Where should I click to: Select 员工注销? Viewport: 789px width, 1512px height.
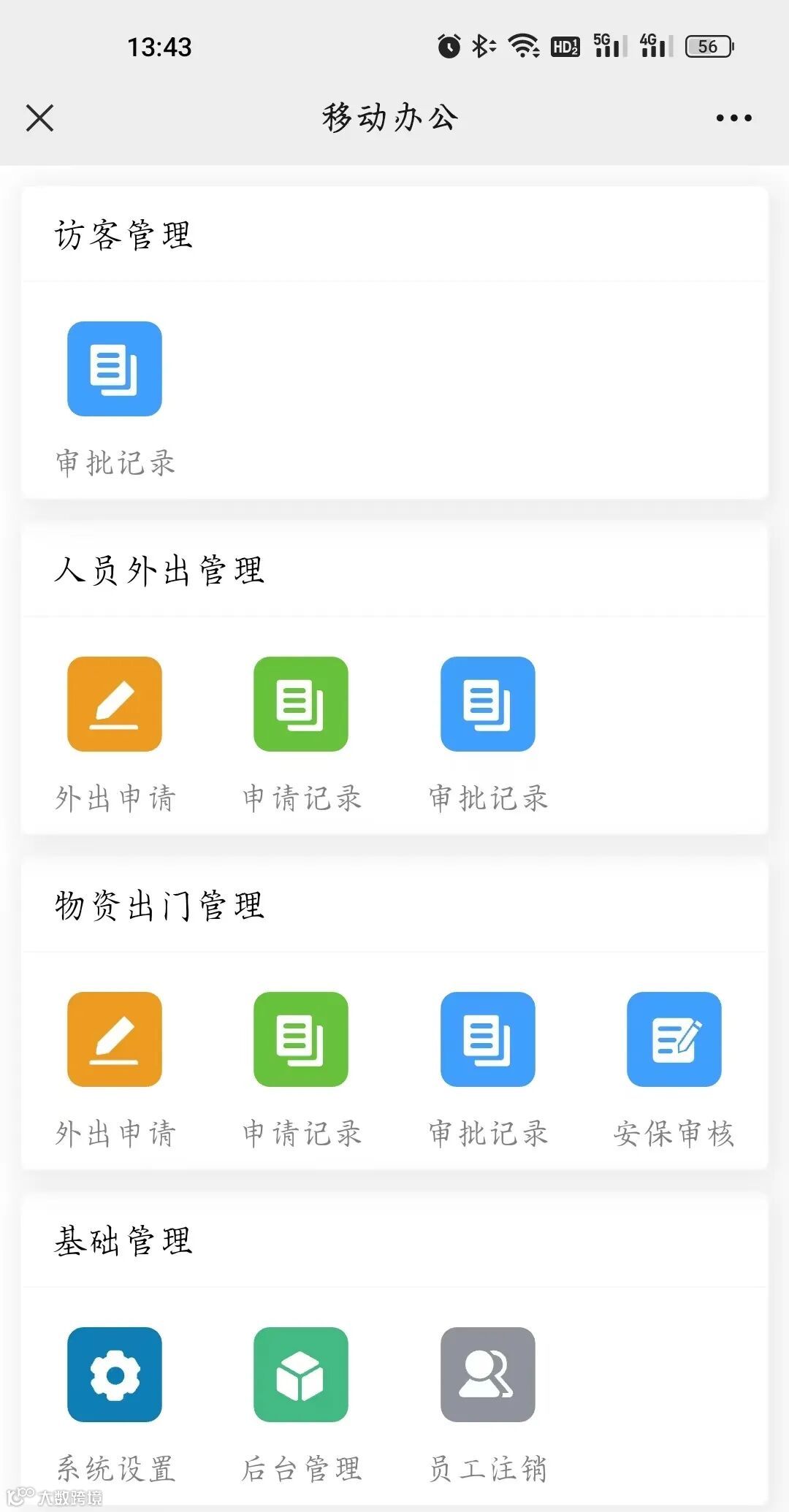[488, 1375]
